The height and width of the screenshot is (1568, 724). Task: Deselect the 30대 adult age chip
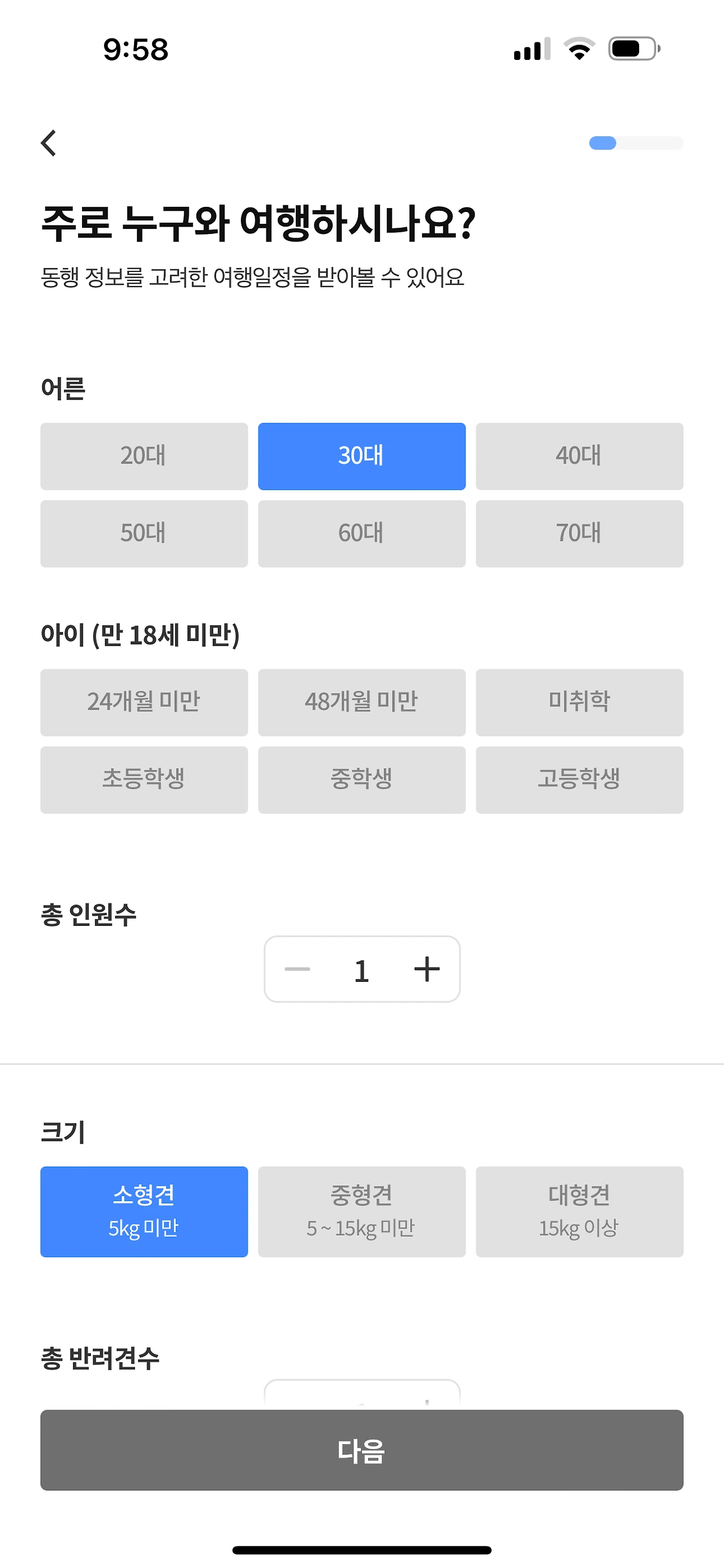click(x=361, y=456)
